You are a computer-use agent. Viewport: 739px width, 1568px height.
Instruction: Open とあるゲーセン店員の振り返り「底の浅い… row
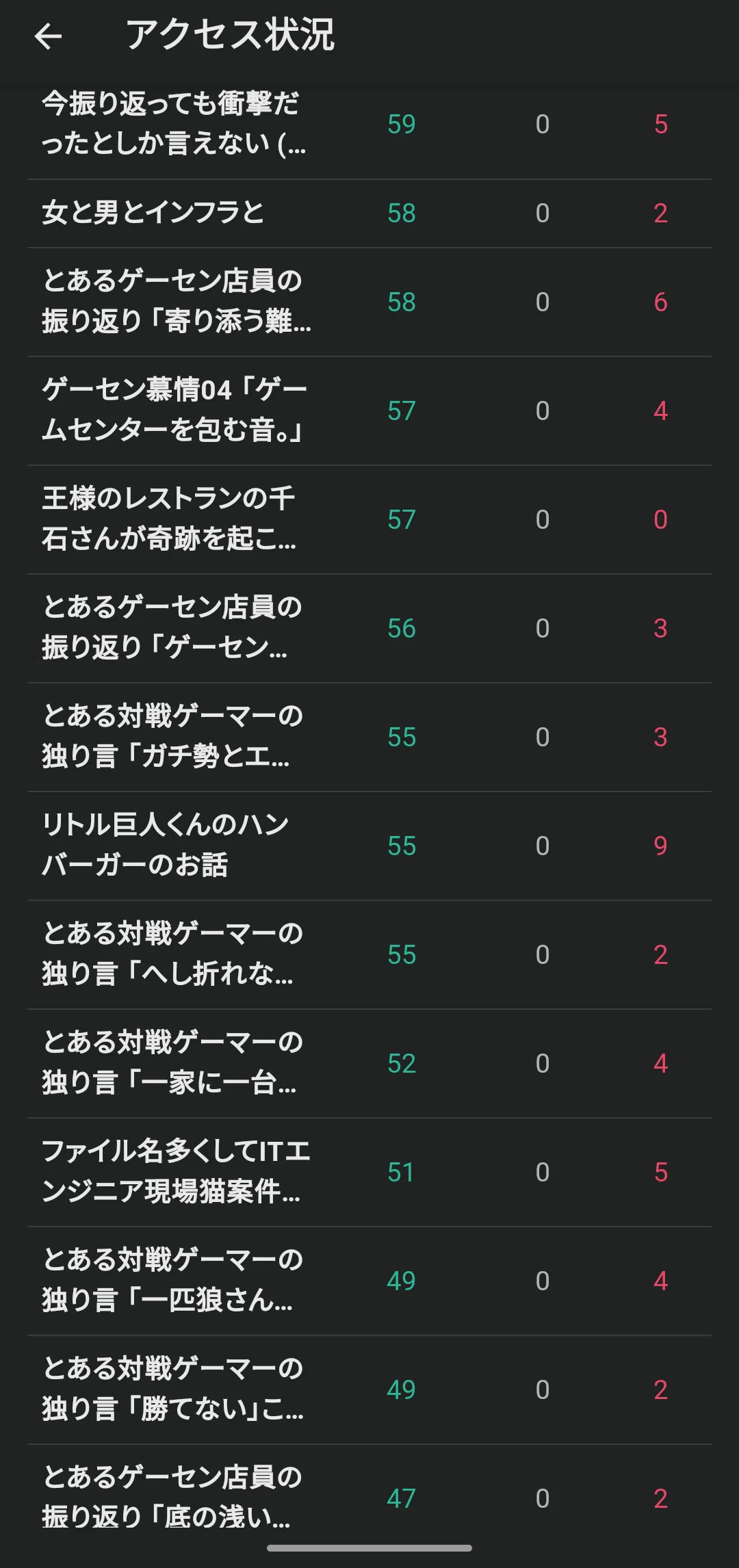click(369, 1498)
